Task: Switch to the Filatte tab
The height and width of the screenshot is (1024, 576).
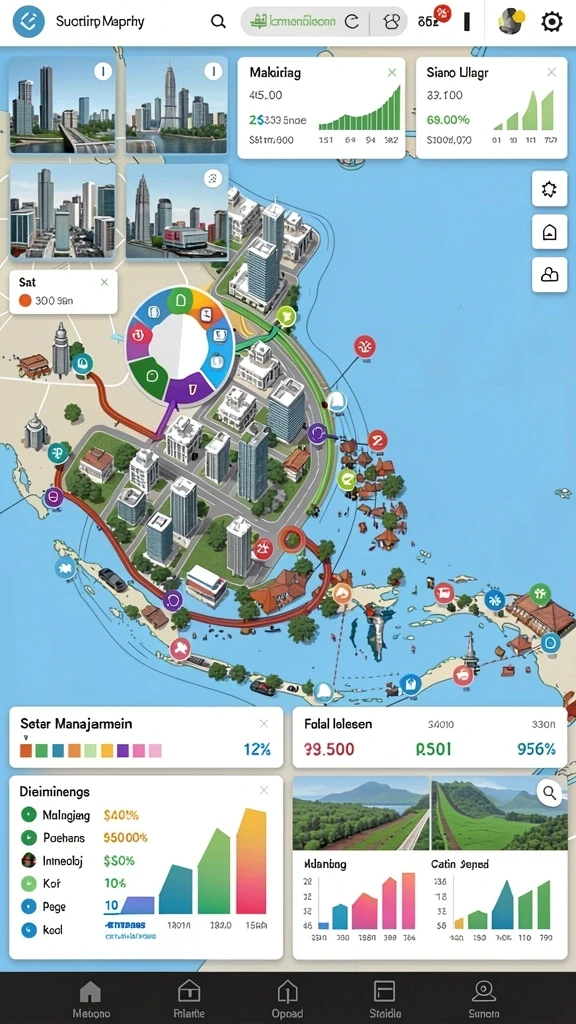Action: [x=189, y=999]
